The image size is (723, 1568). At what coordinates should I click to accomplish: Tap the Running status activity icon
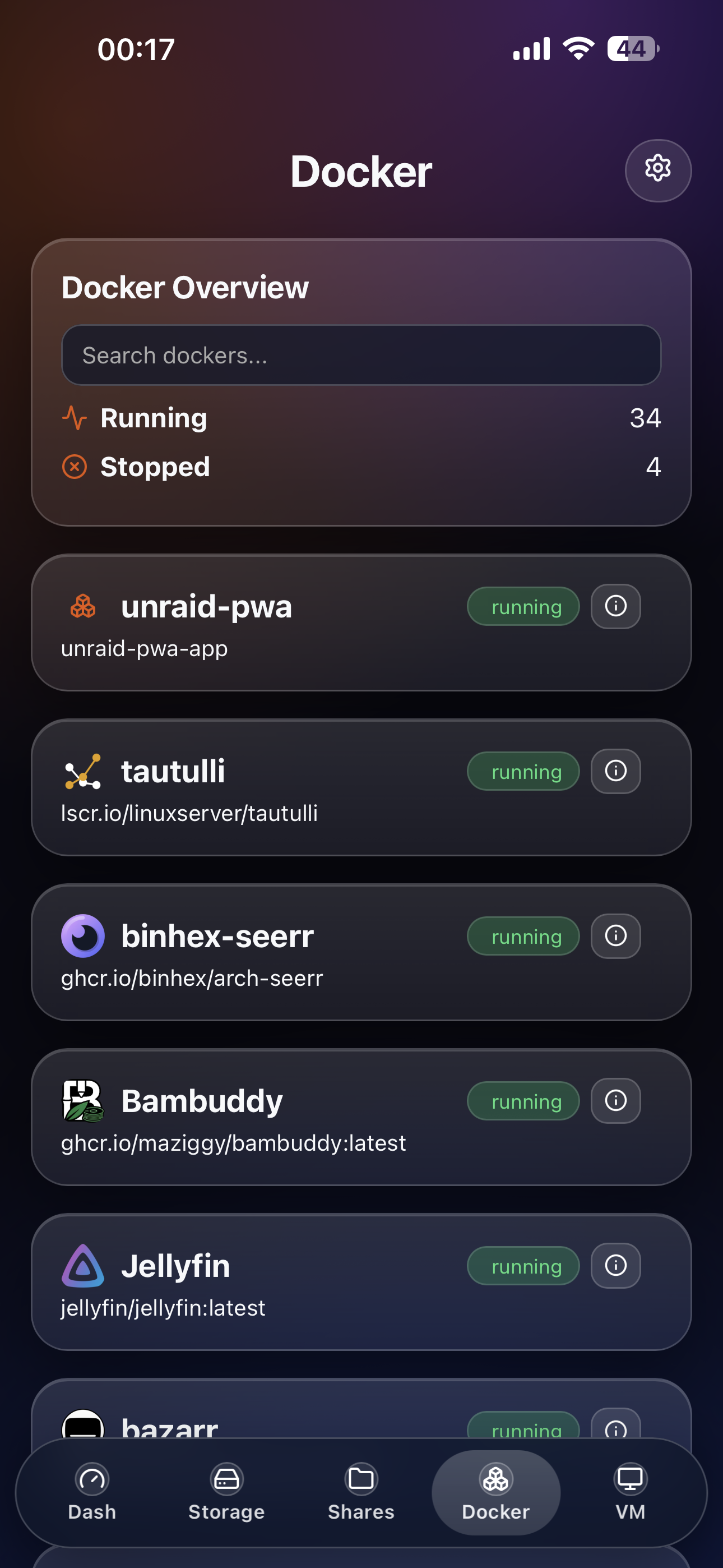tap(74, 418)
